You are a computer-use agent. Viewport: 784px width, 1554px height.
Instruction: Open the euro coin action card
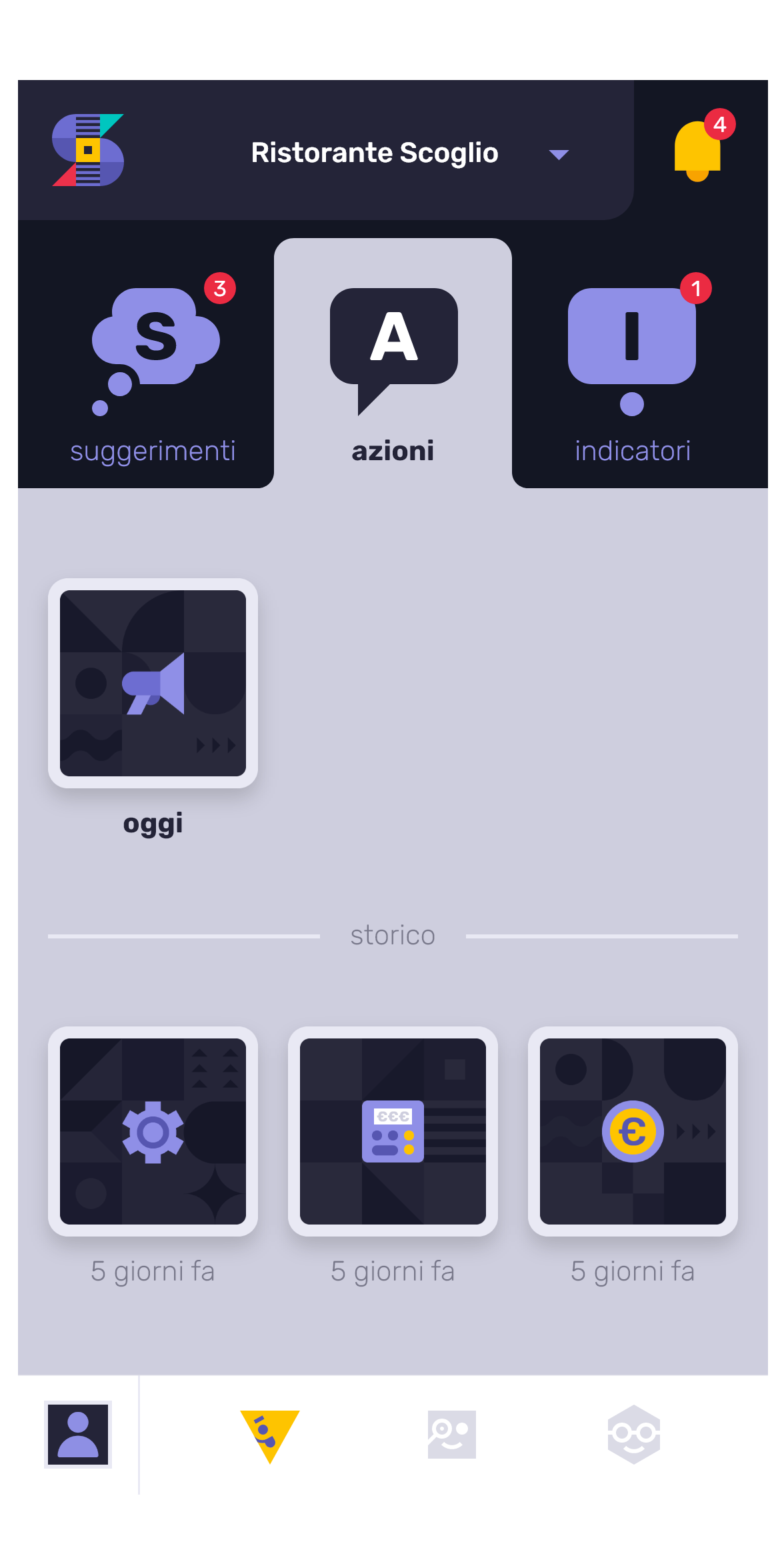point(633,1131)
